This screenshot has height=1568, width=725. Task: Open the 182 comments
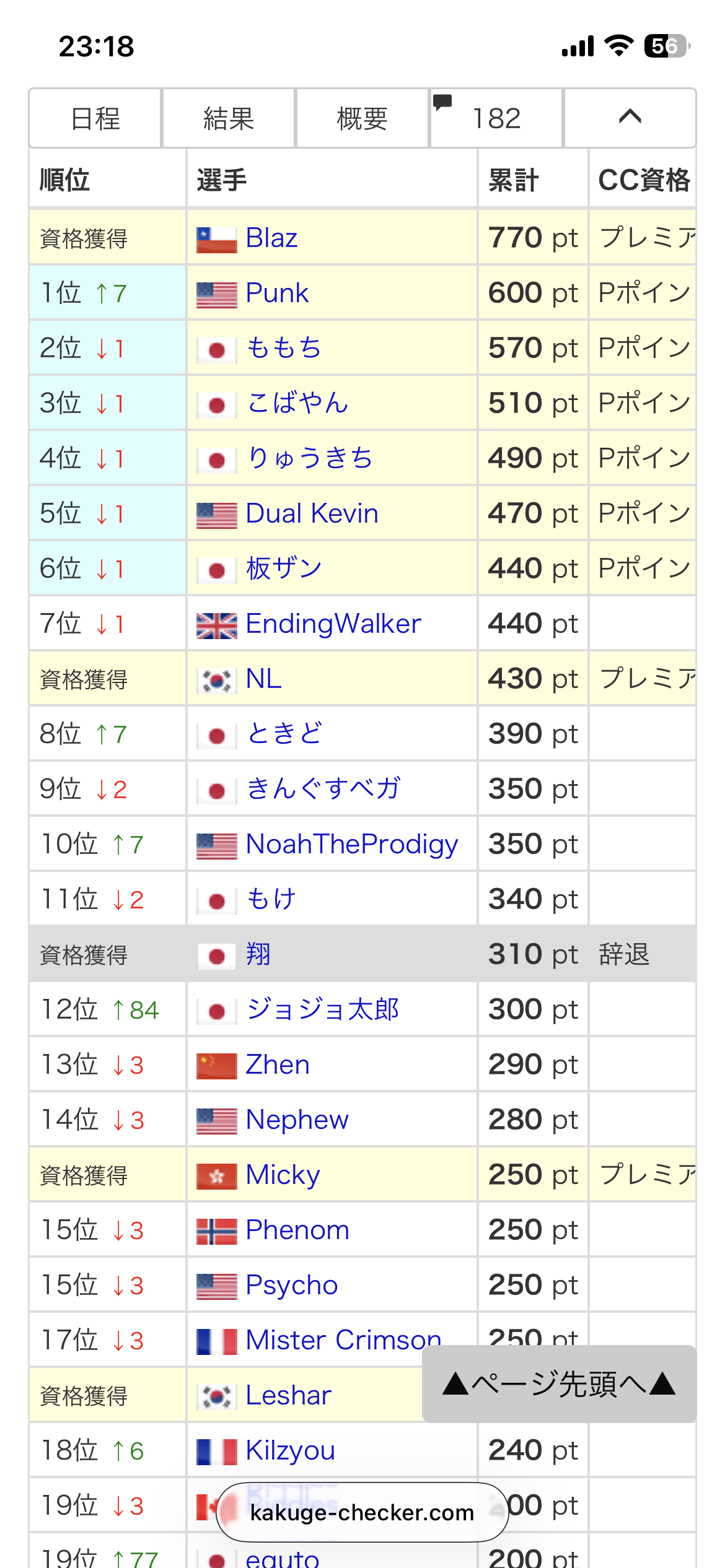[x=496, y=118]
